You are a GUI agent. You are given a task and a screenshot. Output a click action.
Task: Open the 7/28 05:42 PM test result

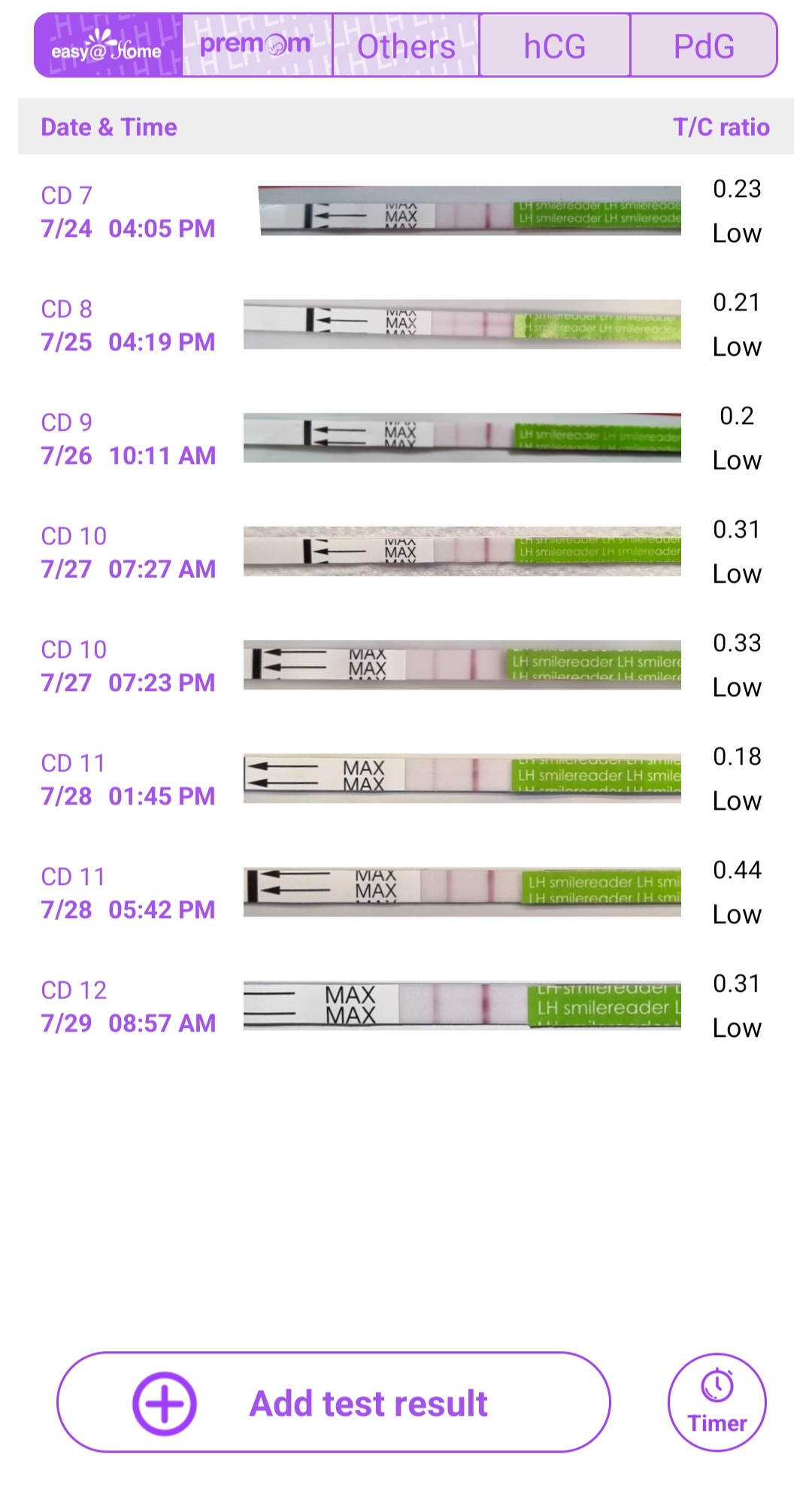406,892
